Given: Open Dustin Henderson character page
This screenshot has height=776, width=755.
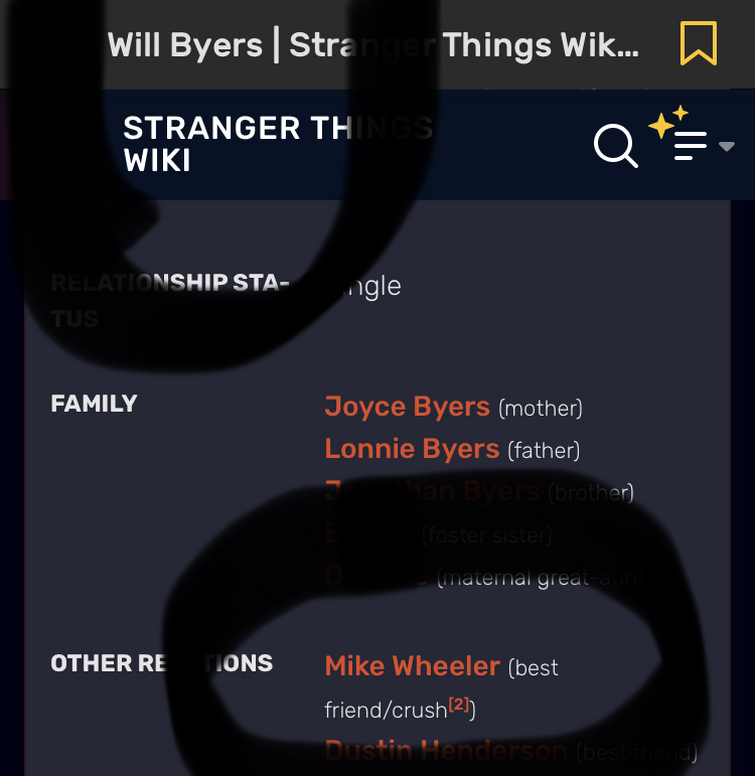Looking at the screenshot, I should point(446,749).
